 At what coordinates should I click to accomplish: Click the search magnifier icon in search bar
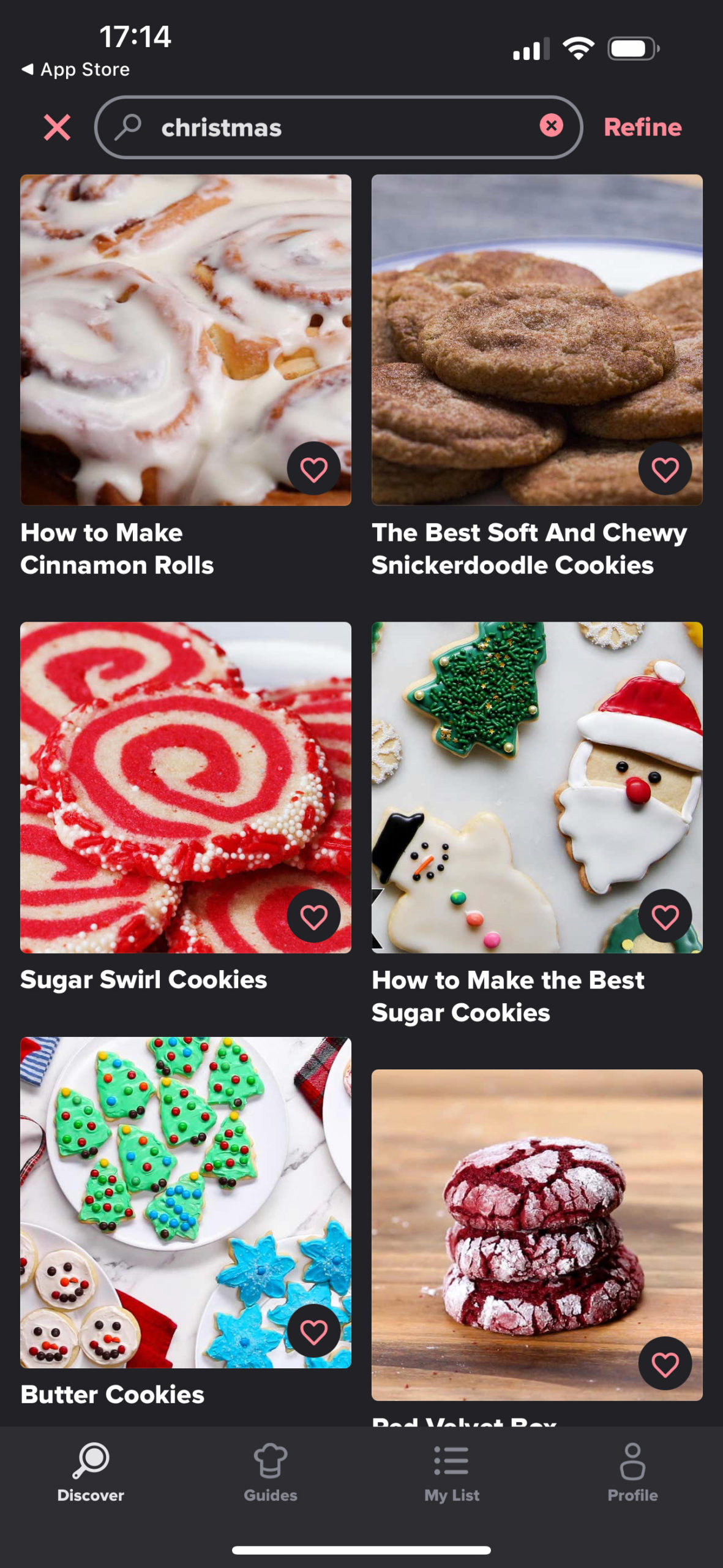(129, 128)
